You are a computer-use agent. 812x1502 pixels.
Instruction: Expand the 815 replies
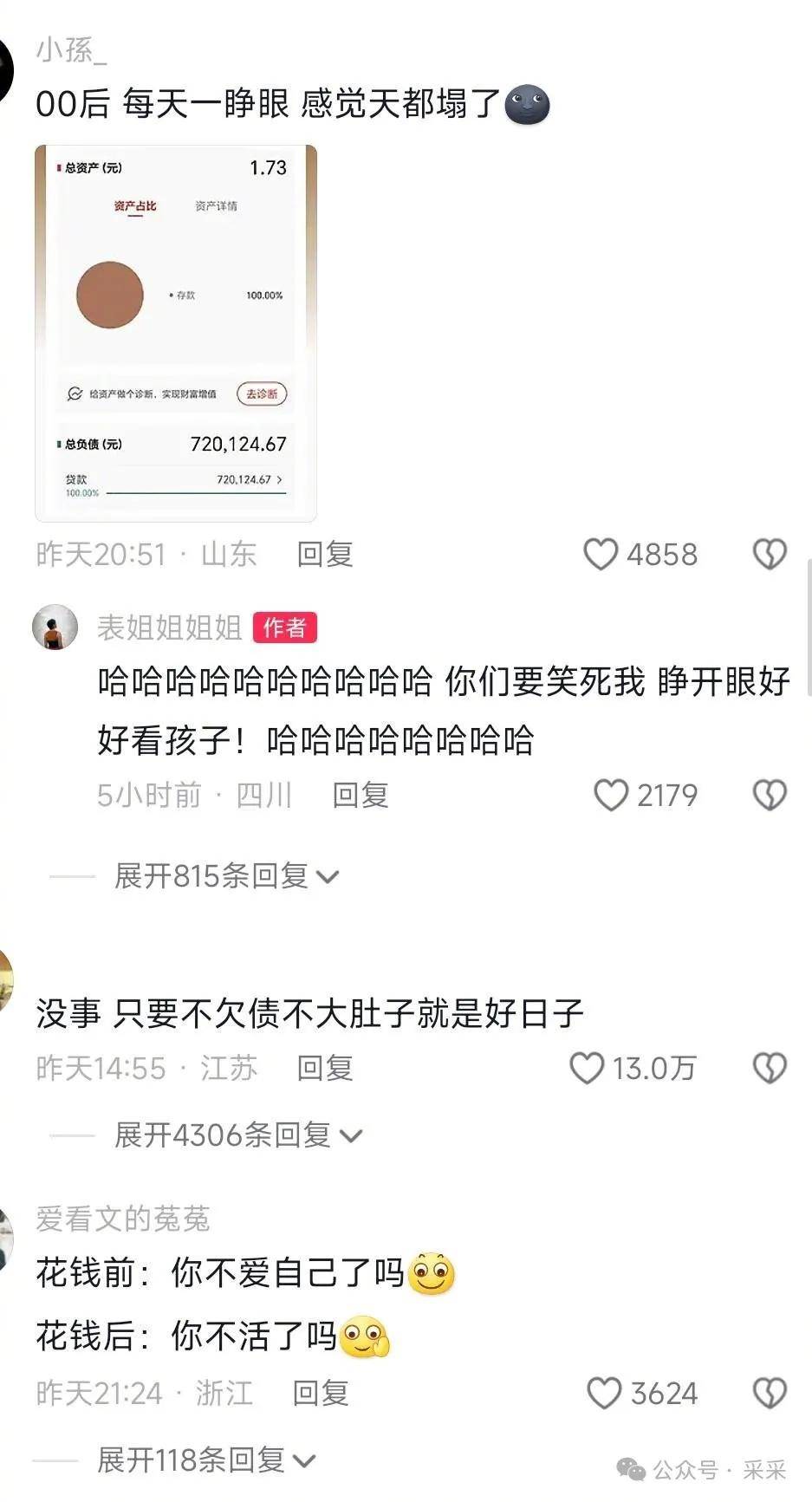(x=225, y=876)
